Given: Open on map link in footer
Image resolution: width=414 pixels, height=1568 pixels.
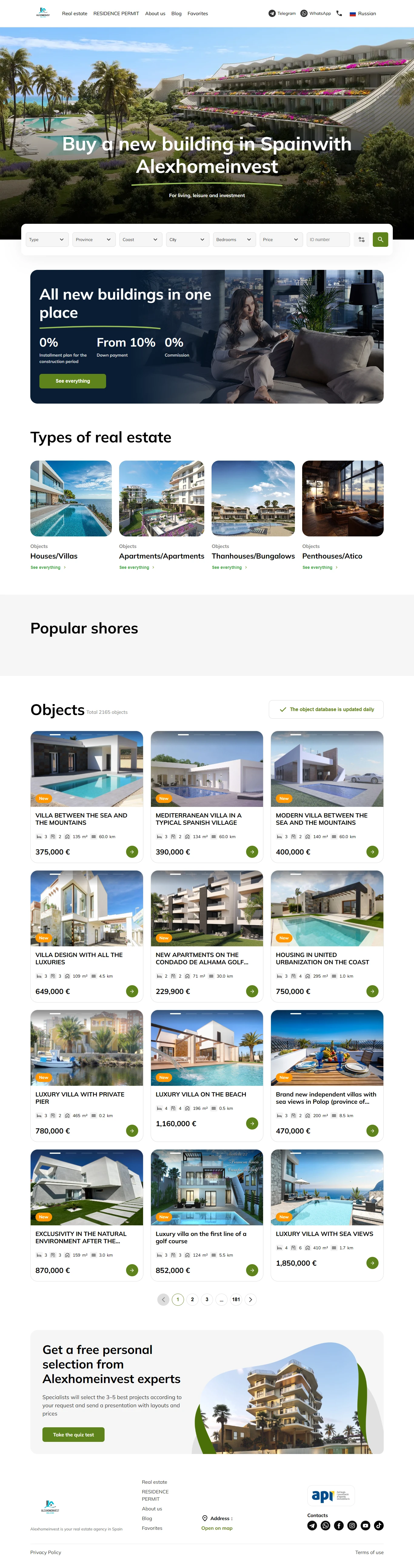Looking at the screenshot, I should pyautogui.click(x=217, y=1528).
